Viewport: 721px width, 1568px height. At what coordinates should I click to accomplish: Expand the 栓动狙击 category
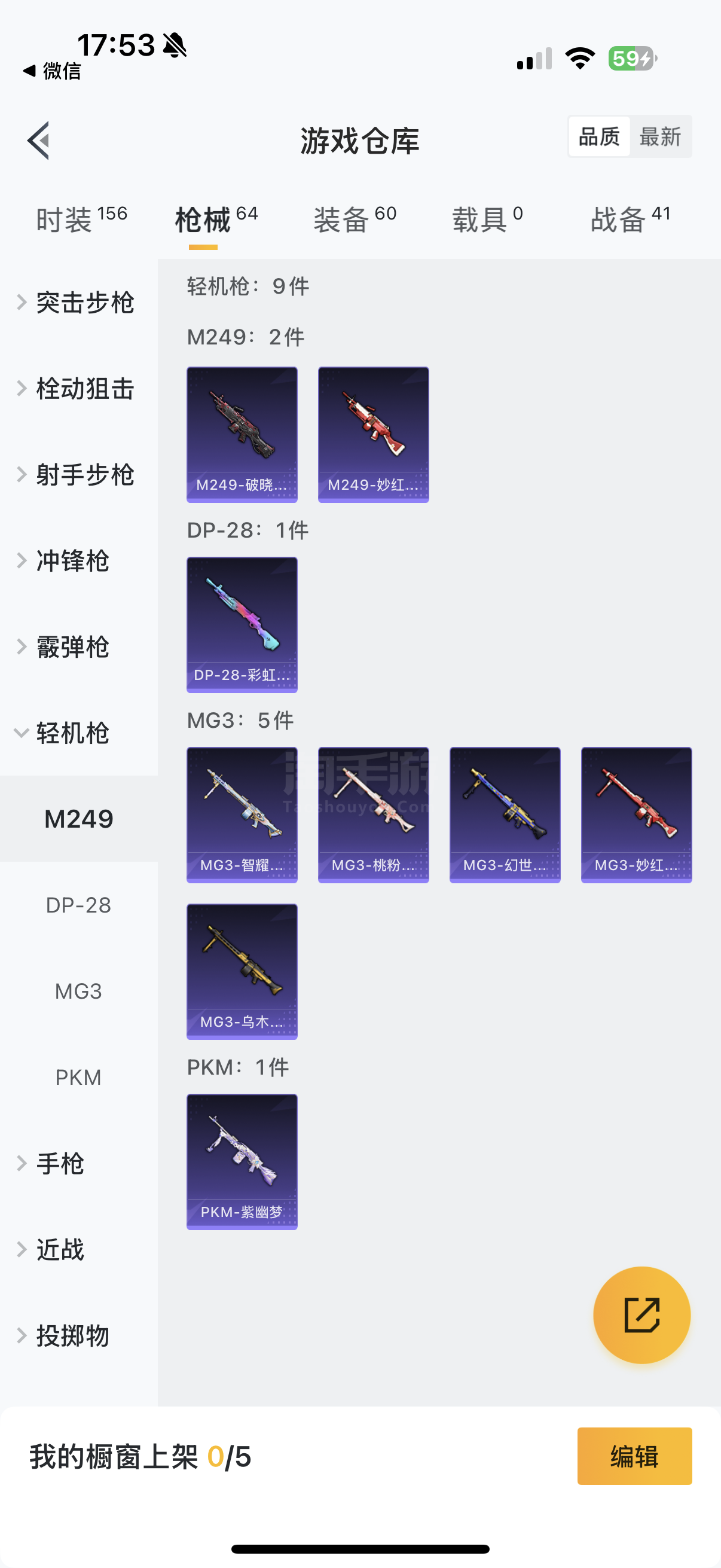[x=84, y=388]
